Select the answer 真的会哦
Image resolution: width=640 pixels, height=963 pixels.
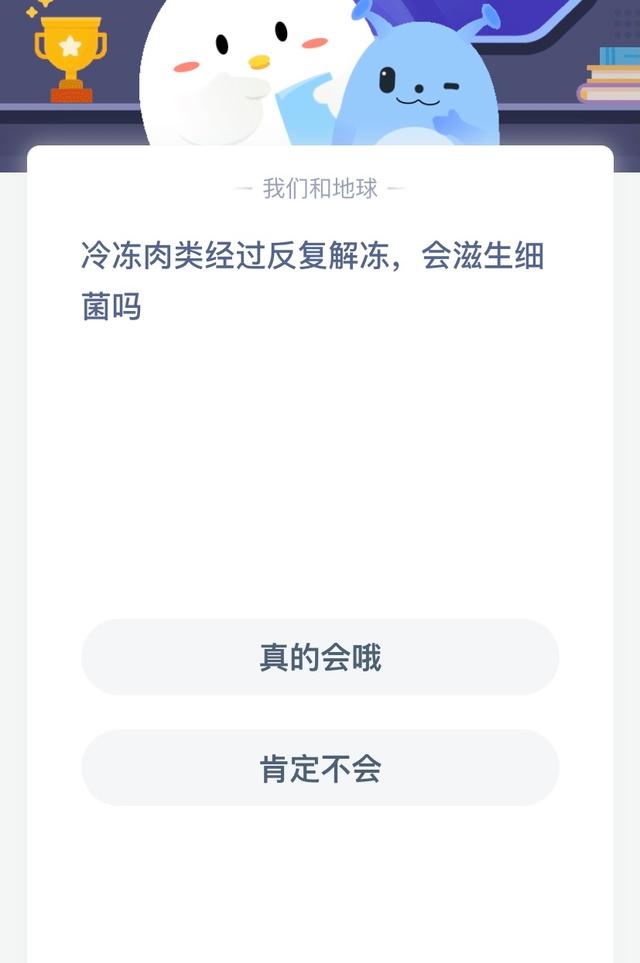point(320,657)
